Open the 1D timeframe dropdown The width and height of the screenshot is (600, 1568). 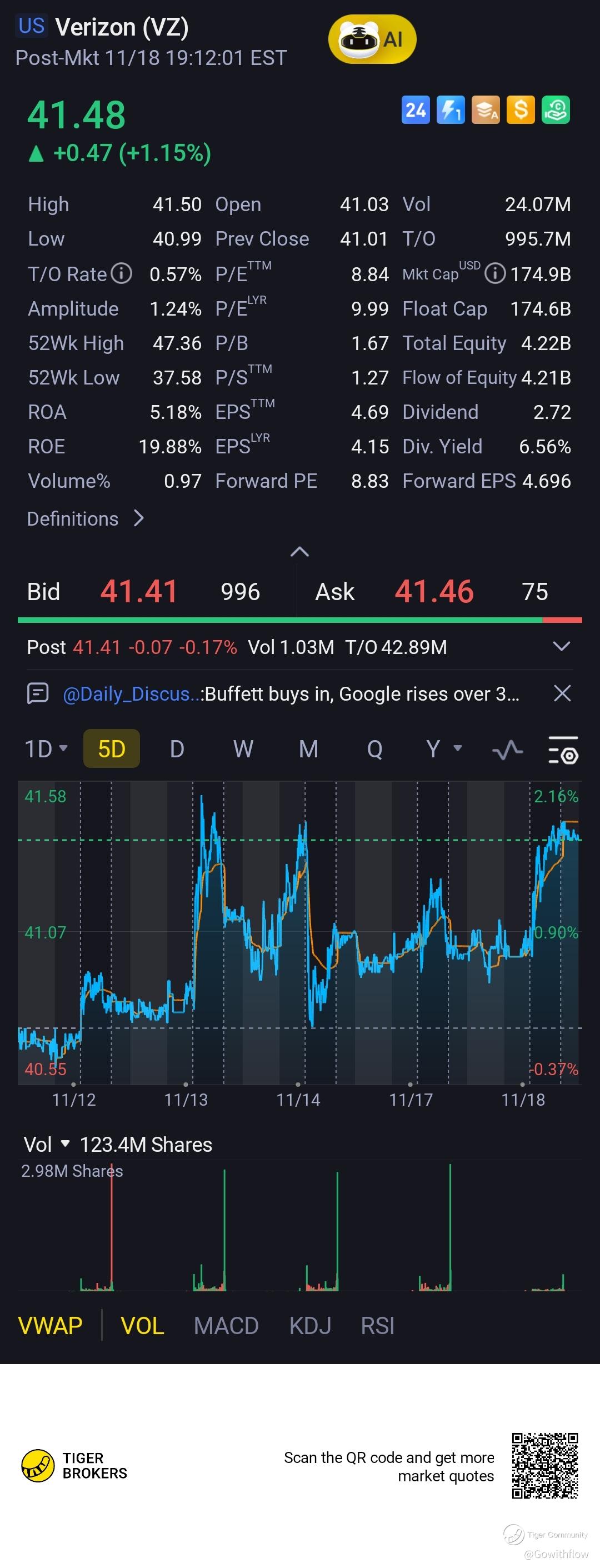46,748
